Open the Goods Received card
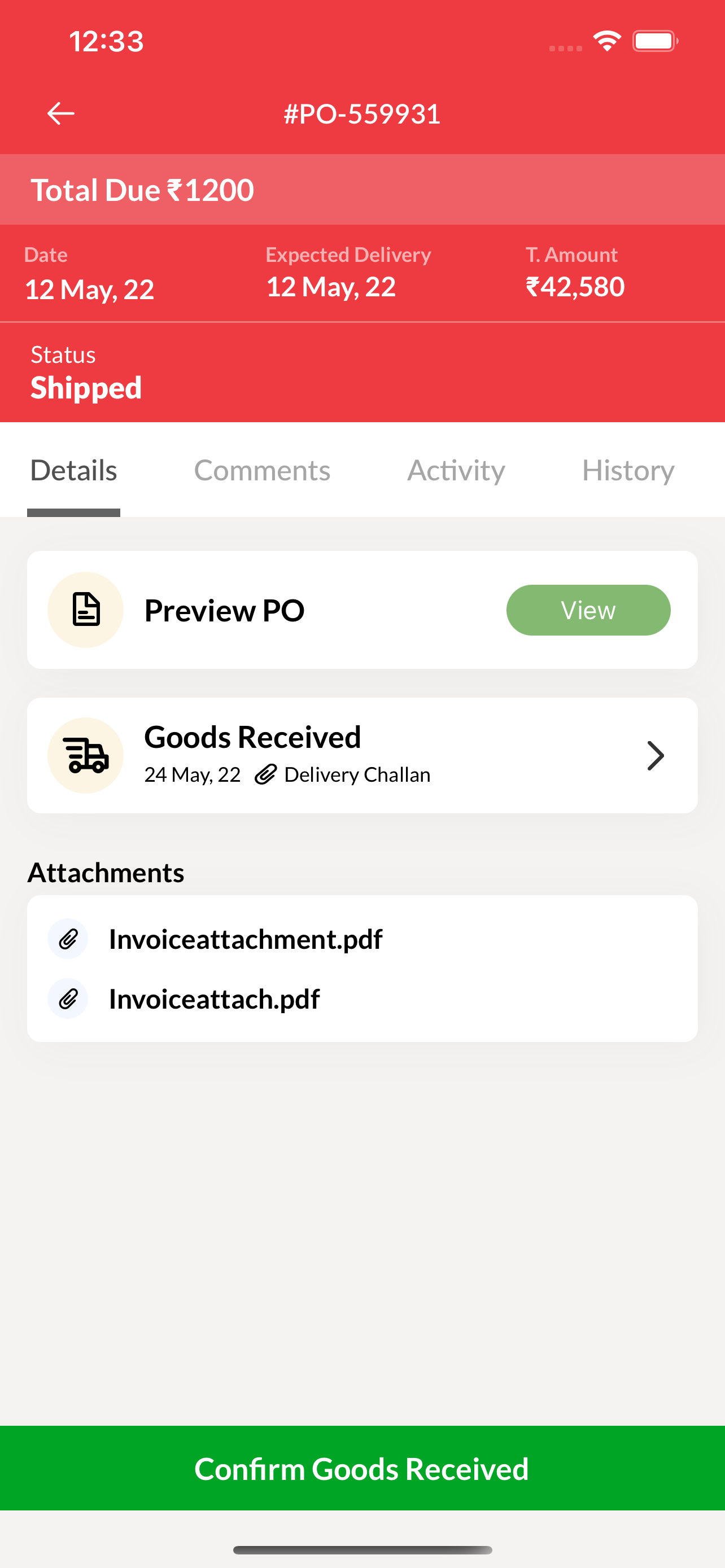The height and width of the screenshot is (1568, 725). pyautogui.click(x=362, y=755)
